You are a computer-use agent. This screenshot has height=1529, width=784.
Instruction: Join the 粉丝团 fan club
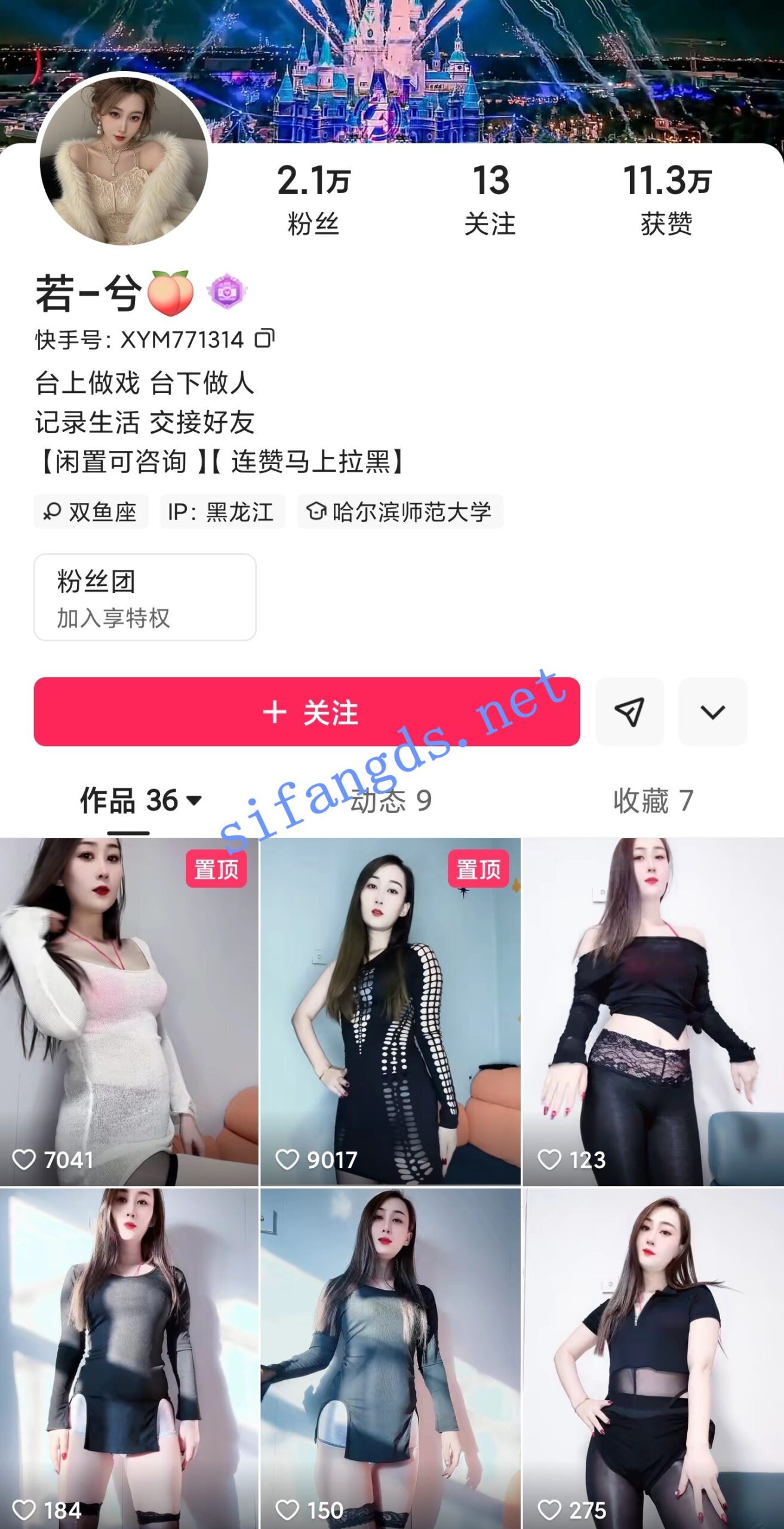144,597
